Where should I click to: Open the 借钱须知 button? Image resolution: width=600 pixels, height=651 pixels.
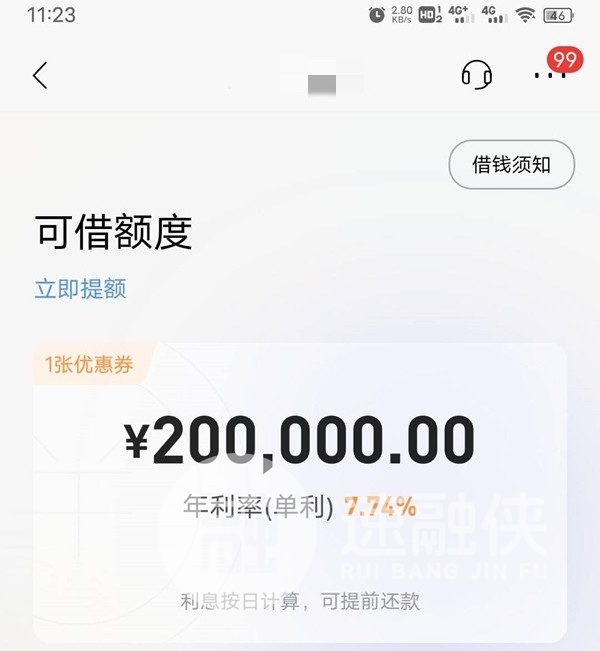(x=511, y=165)
